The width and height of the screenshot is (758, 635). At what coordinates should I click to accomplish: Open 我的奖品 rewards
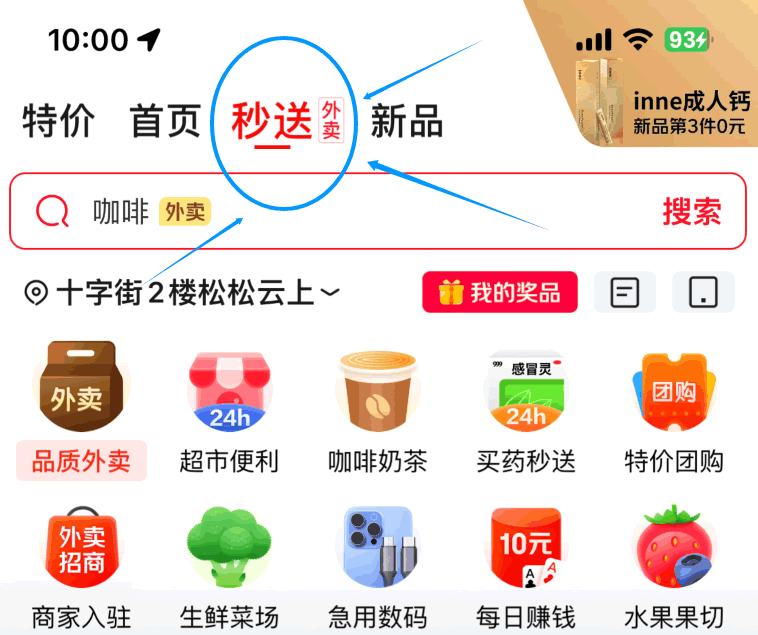tap(500, 293)
